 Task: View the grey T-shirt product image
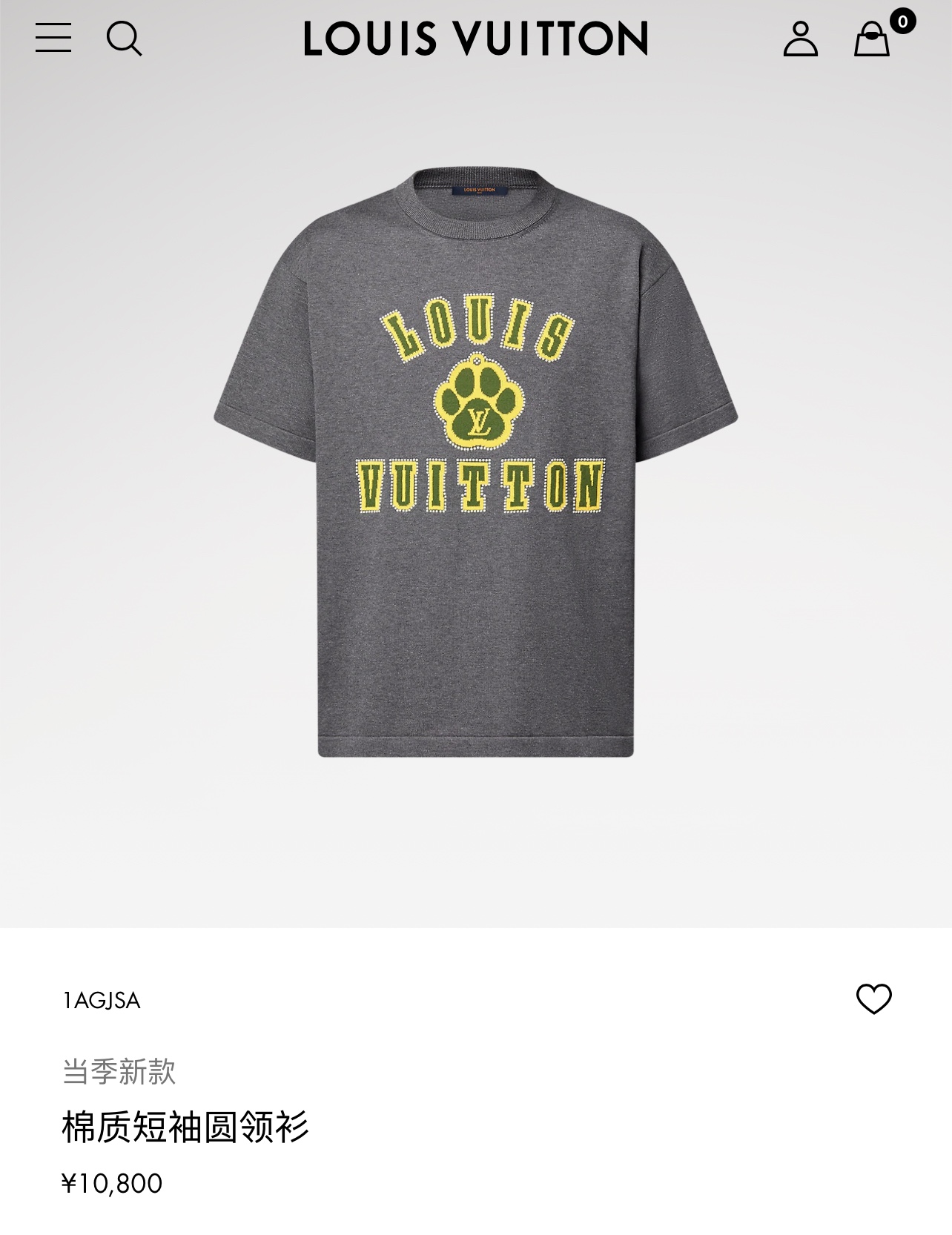click(475, 463)
